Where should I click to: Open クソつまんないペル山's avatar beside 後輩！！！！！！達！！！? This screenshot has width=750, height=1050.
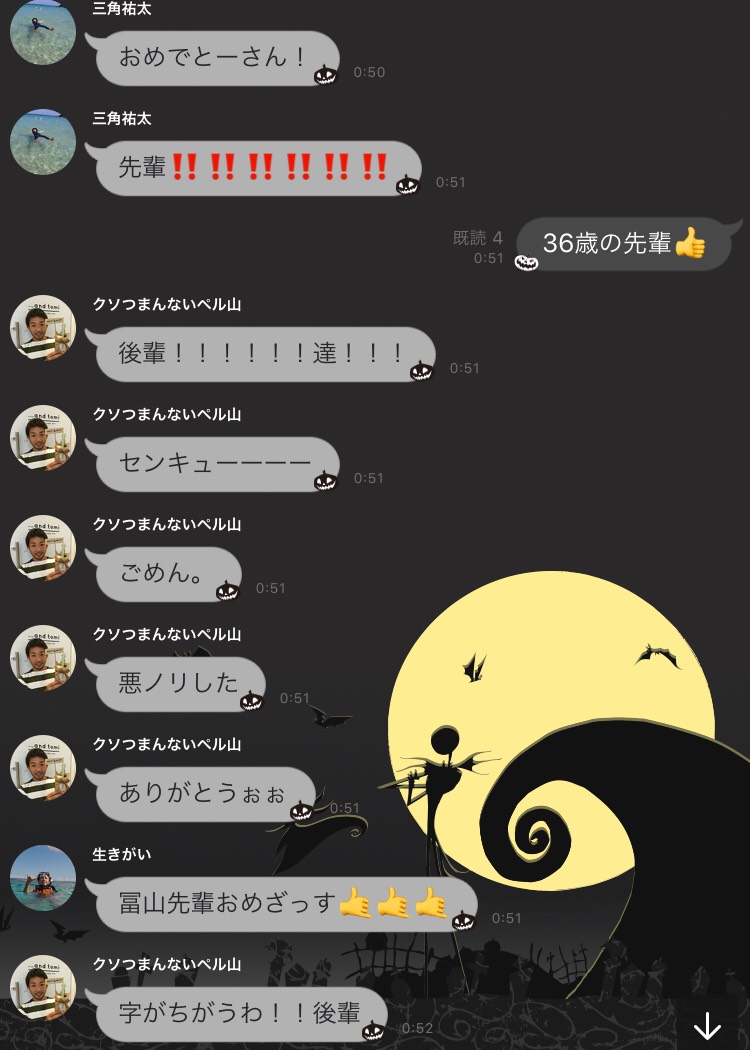click(43, 328)
